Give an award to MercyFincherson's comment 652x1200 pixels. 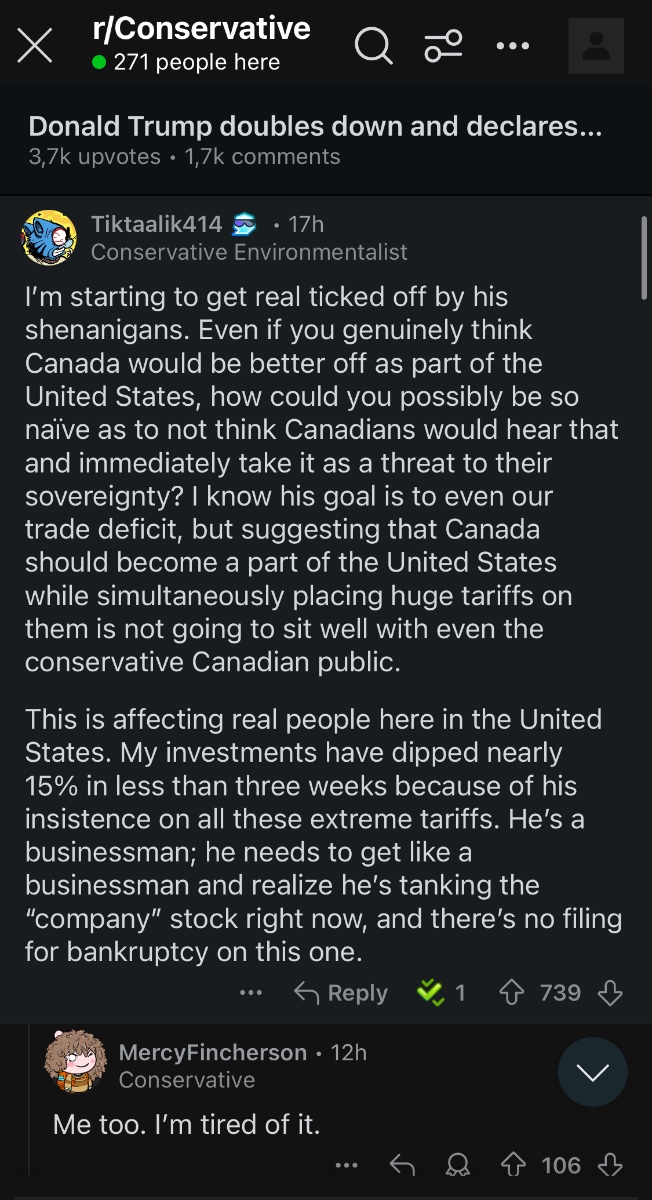(458, 1165)
